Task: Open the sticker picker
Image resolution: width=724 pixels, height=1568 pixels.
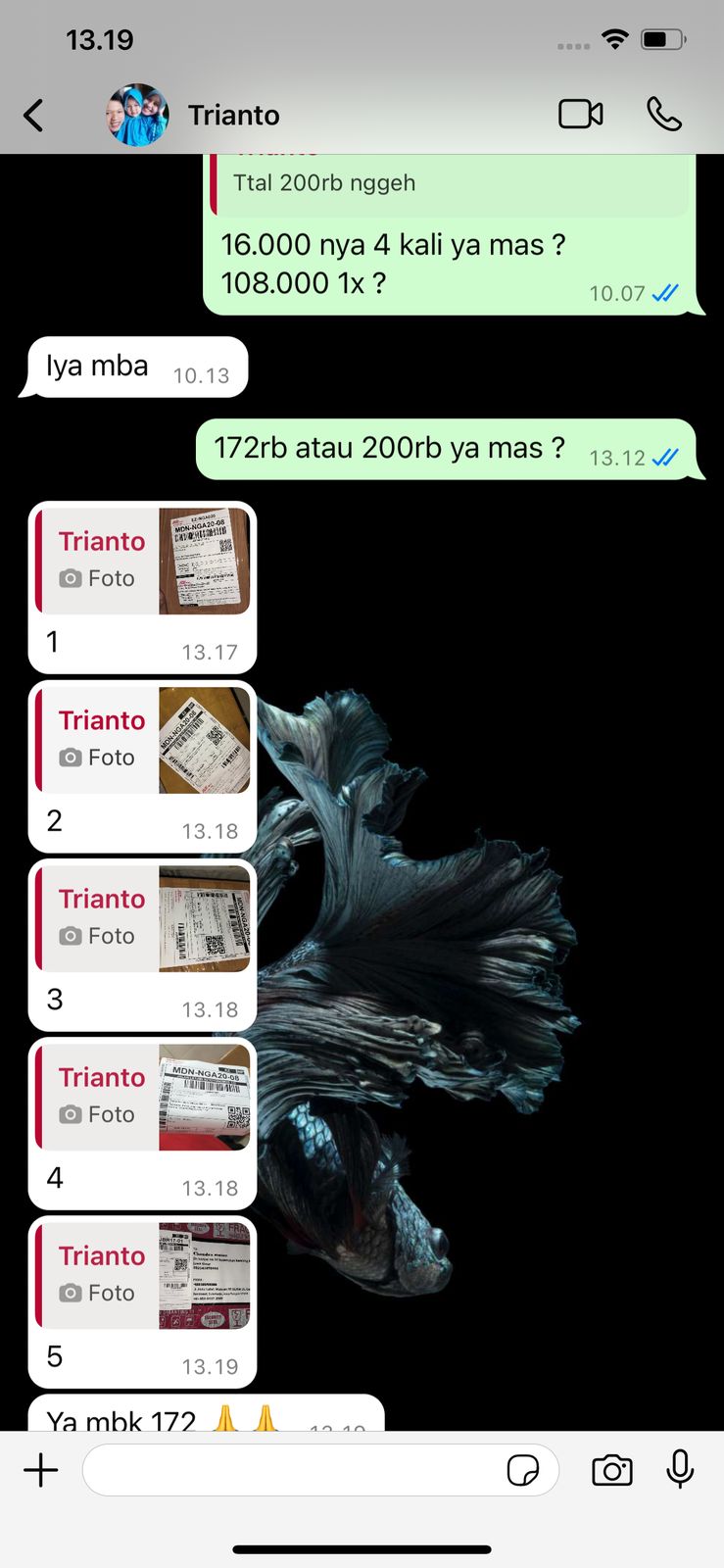Action: (x=523, y=1470)
